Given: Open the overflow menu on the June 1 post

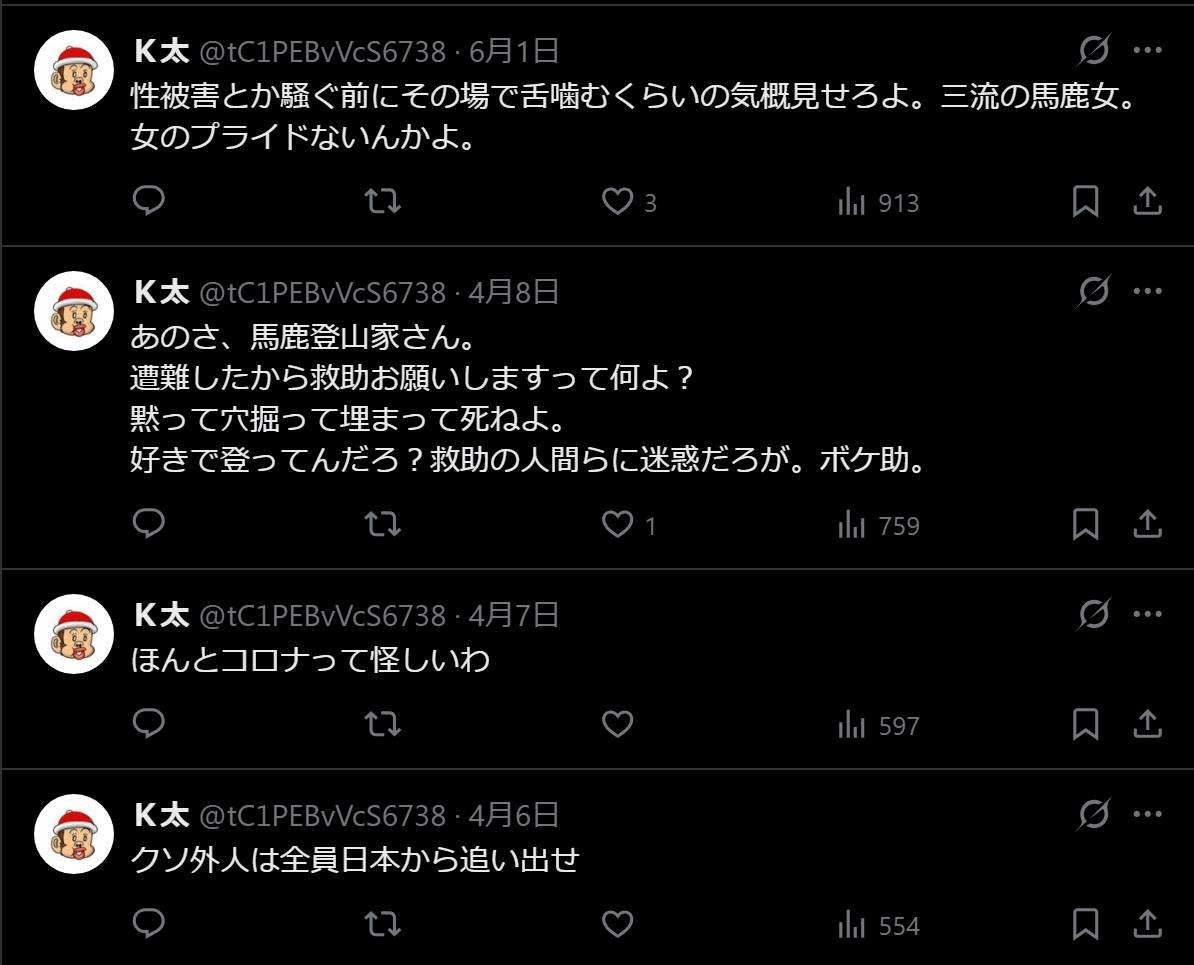Looking at the screenshot, I should (1147, 50).
